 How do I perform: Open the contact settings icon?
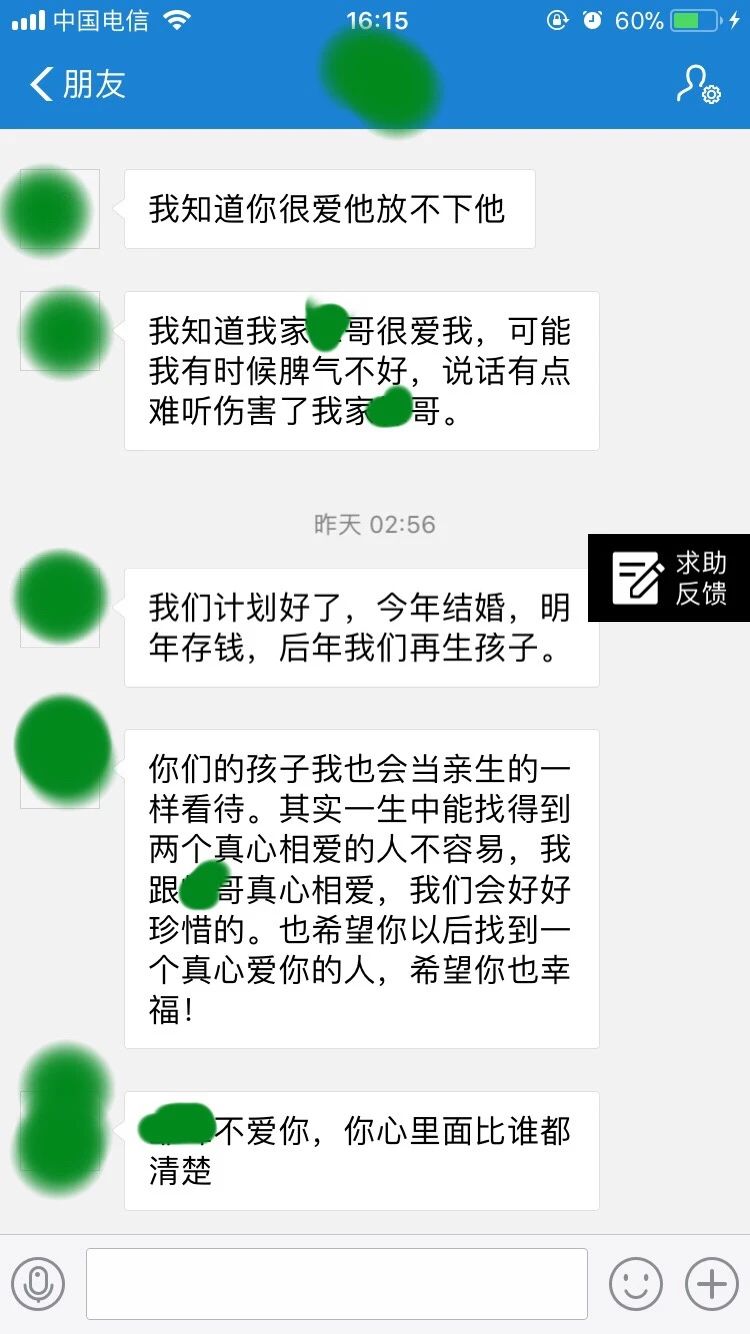[698, 85]
